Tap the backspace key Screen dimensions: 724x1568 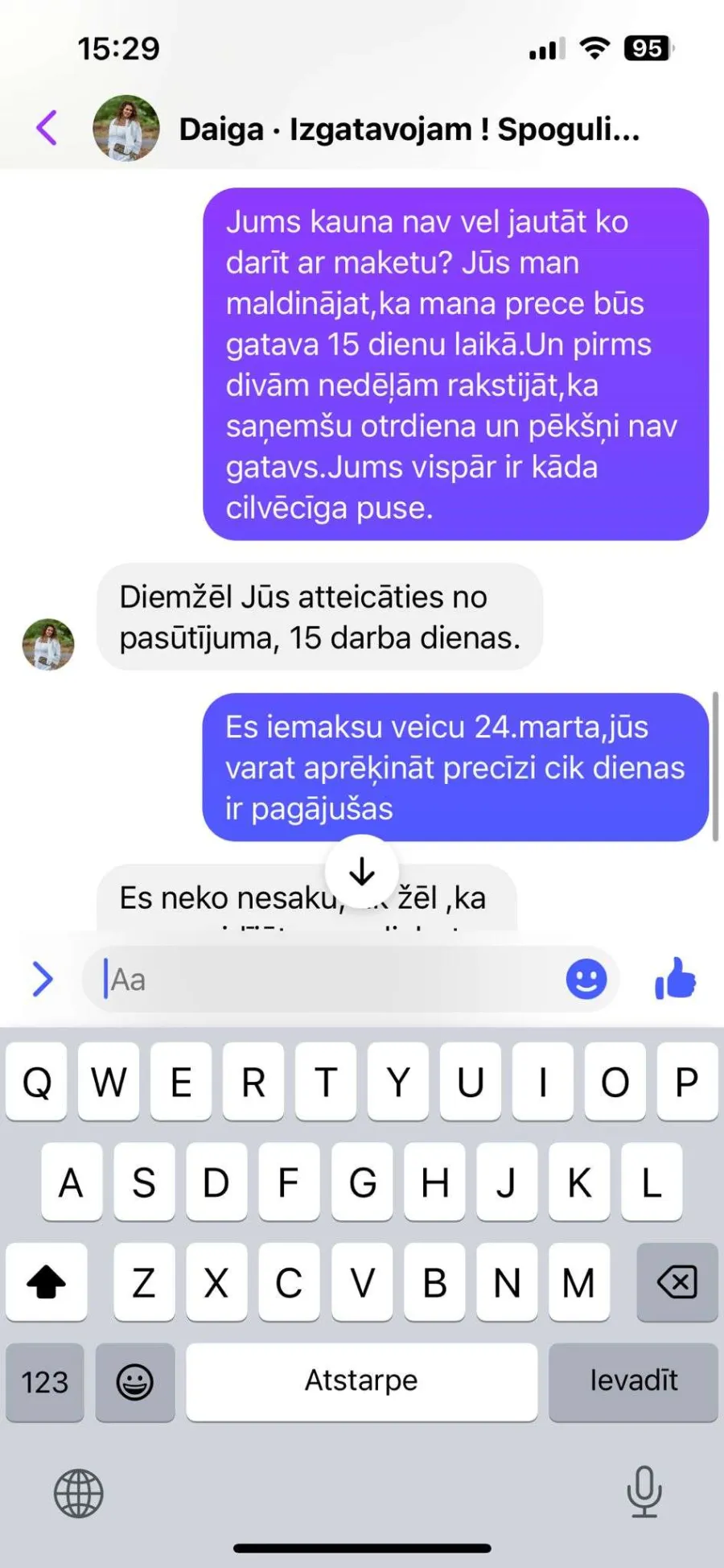(x=677, y=1281)
